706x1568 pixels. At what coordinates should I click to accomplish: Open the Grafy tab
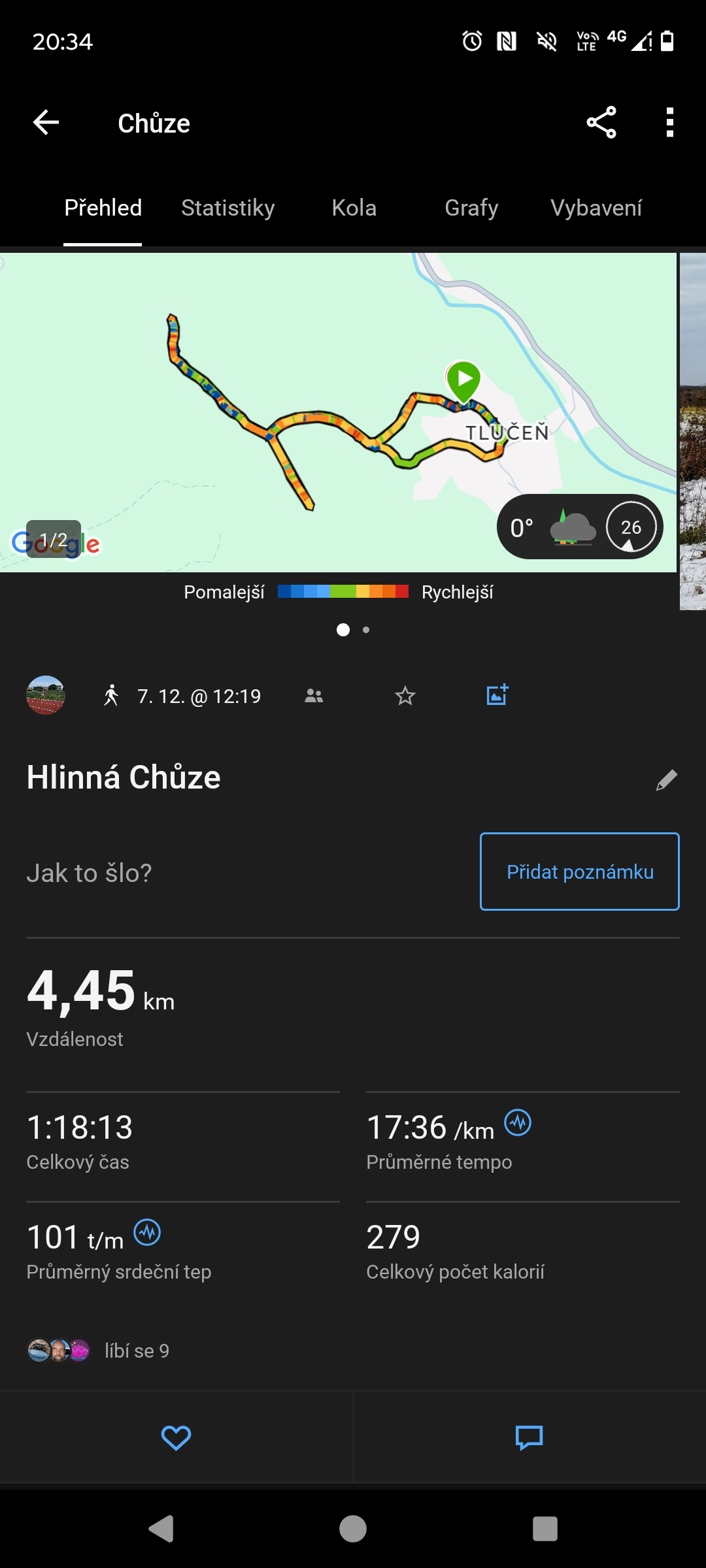tap(471, 208)
